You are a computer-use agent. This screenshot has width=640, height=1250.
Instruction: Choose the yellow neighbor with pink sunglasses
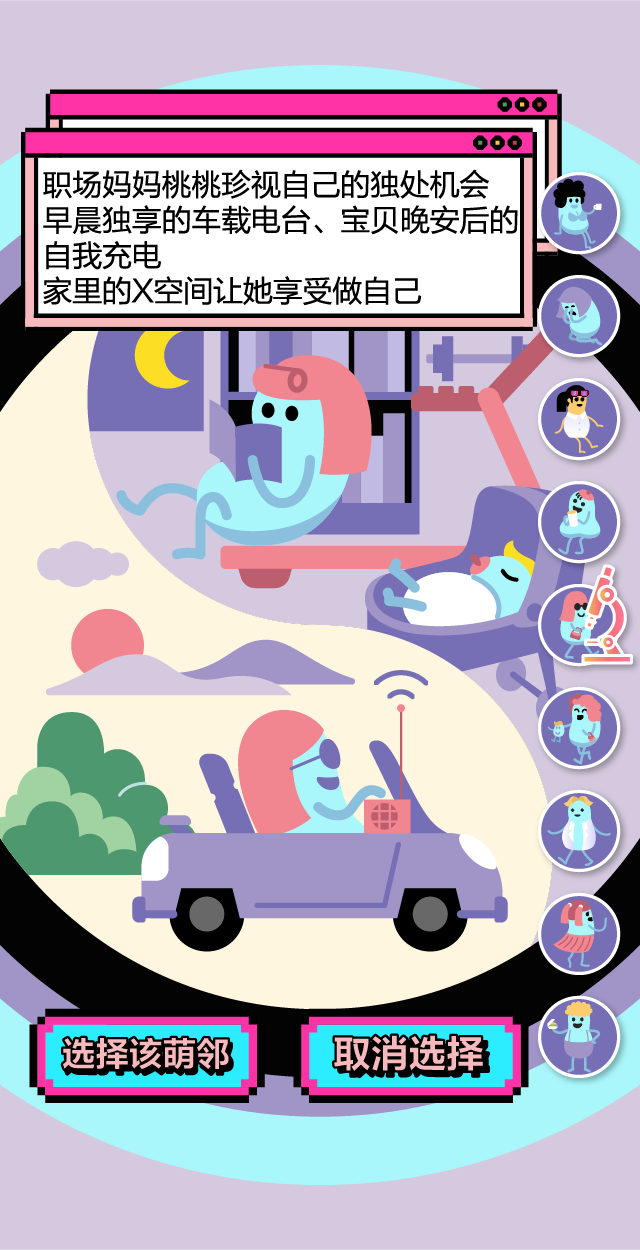579,419
